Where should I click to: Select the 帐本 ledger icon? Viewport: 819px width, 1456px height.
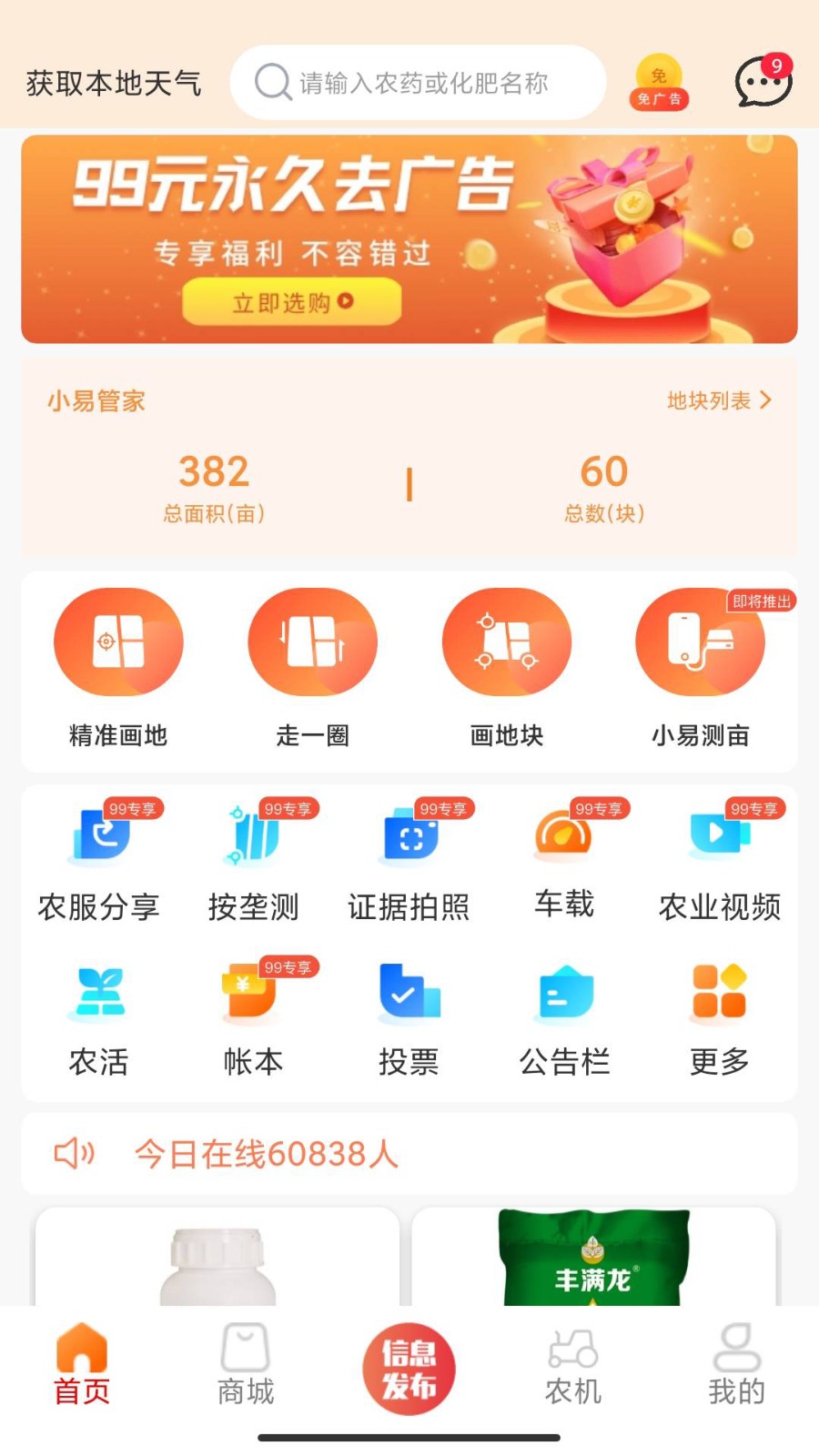[x=253, y=995]
